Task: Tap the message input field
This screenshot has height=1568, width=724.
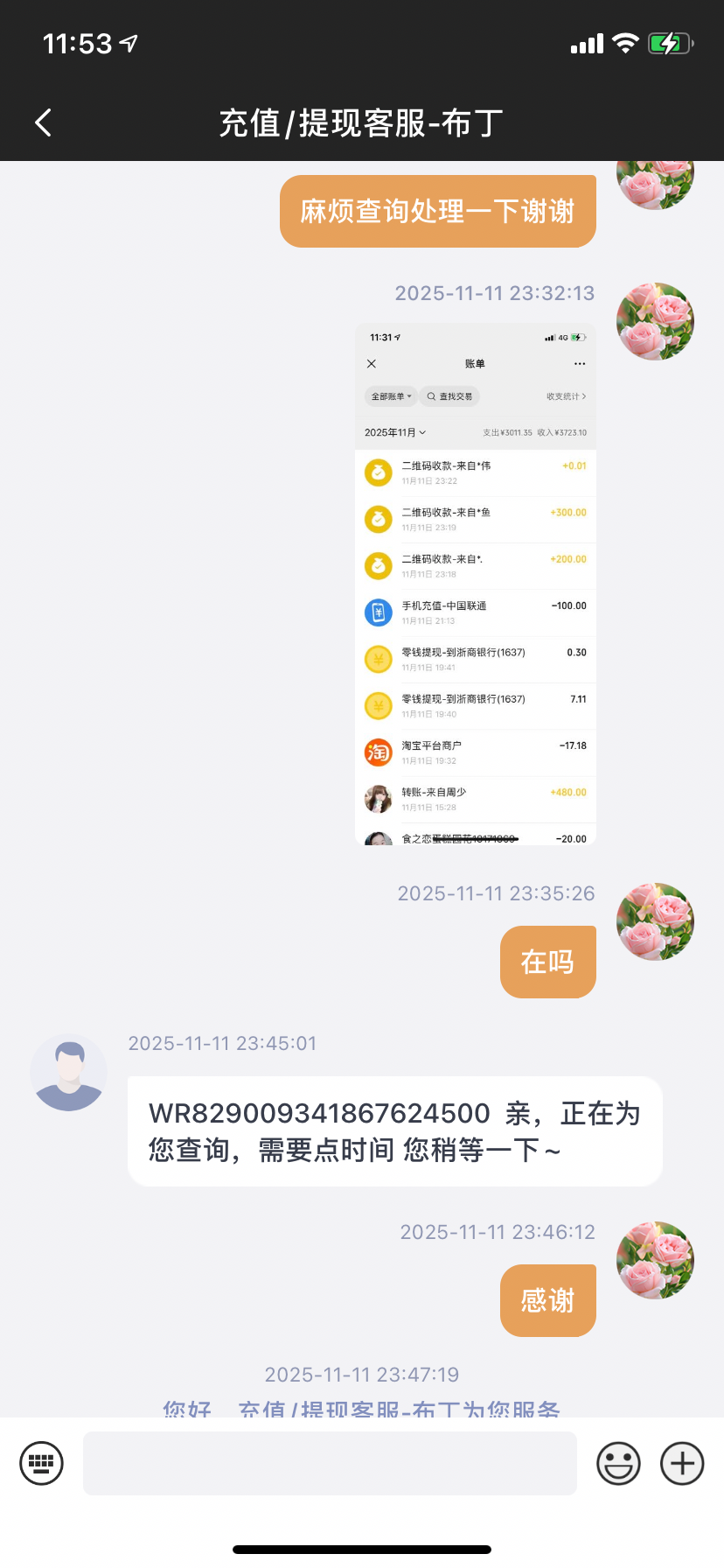Action: coord(330,1463)
